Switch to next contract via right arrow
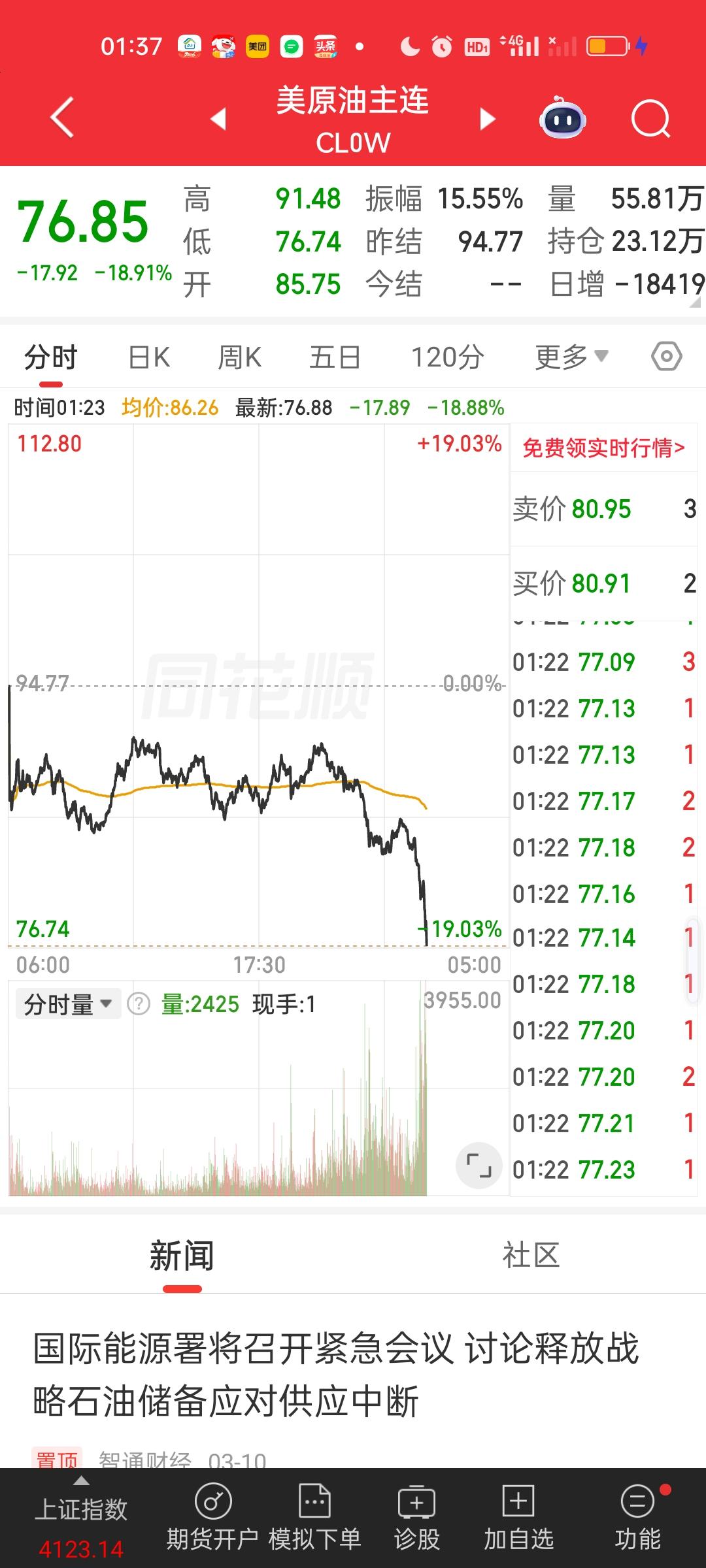 click(486, 118)
